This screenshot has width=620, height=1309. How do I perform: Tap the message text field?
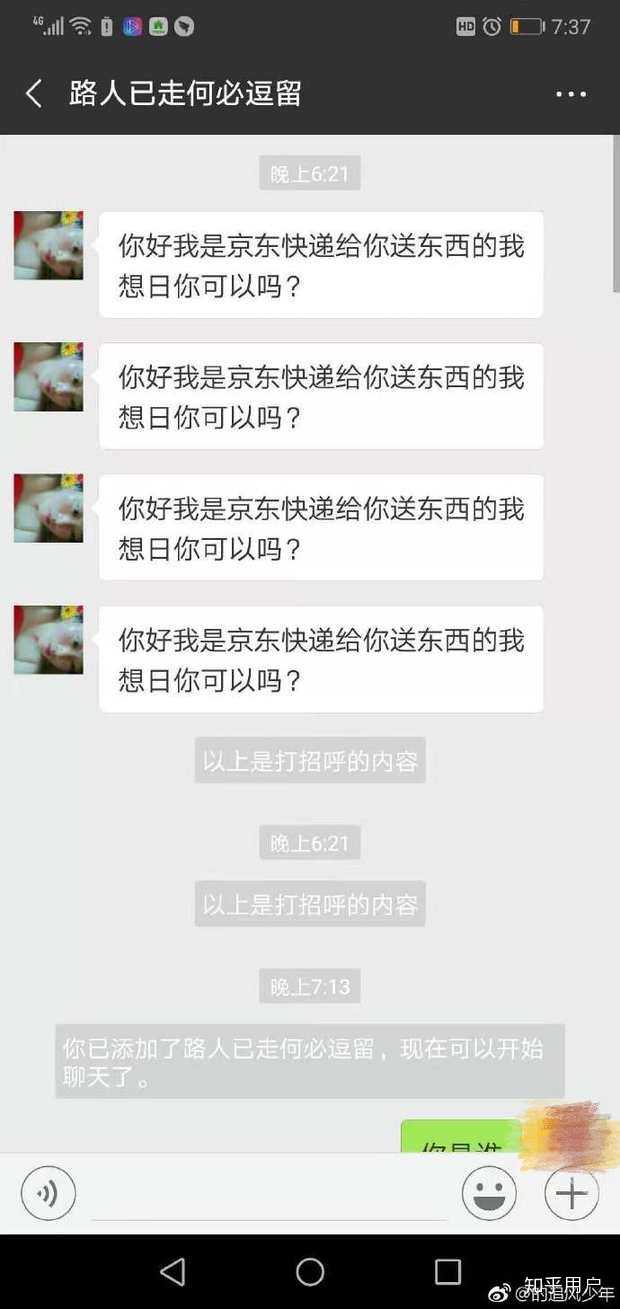(x=268, y=1195)
